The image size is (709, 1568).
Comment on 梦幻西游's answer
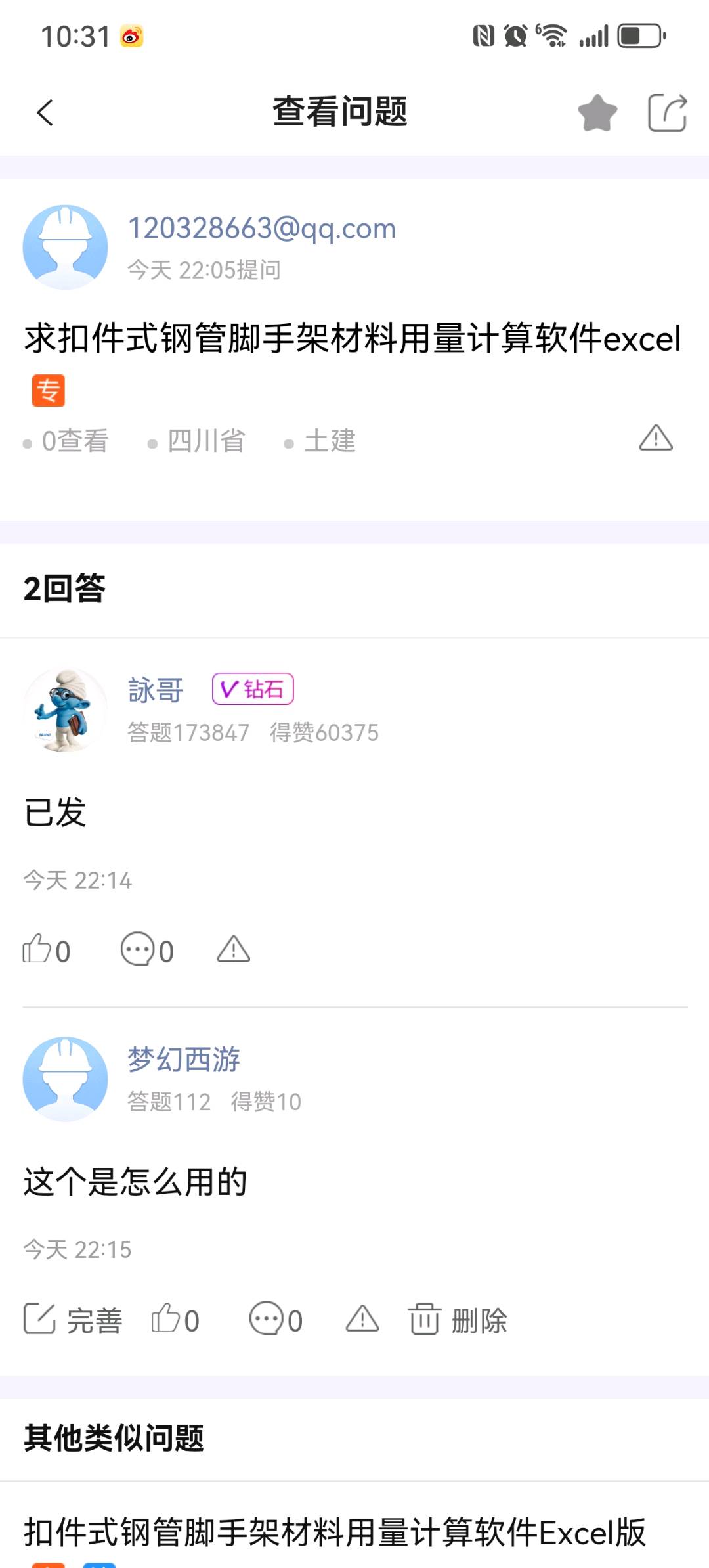(x=276, y=1320)
